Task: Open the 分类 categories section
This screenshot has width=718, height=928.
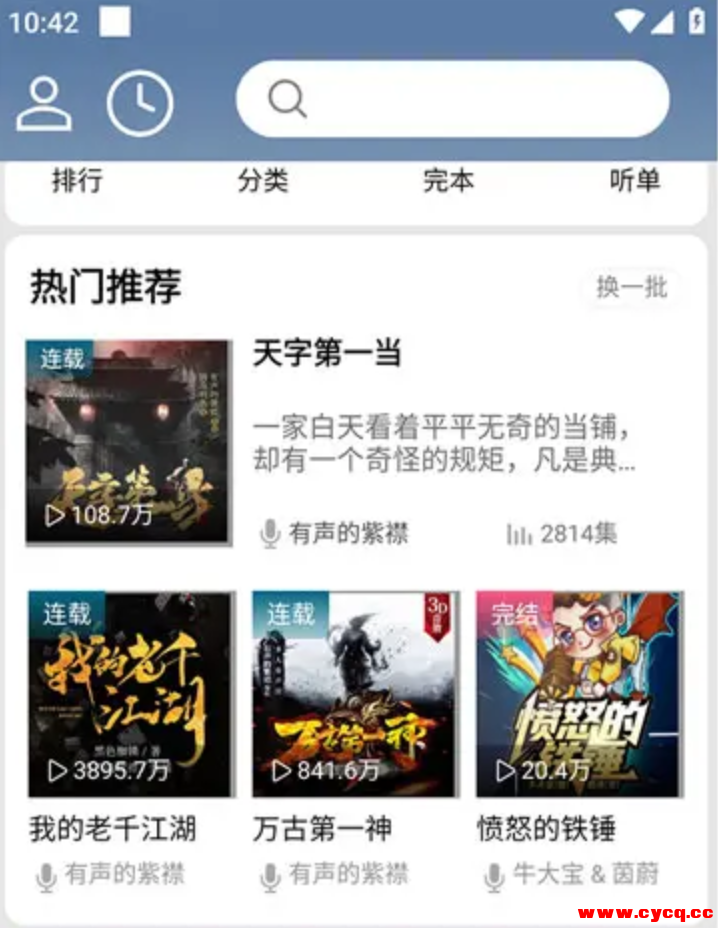Action: click(x=263, y=181)
